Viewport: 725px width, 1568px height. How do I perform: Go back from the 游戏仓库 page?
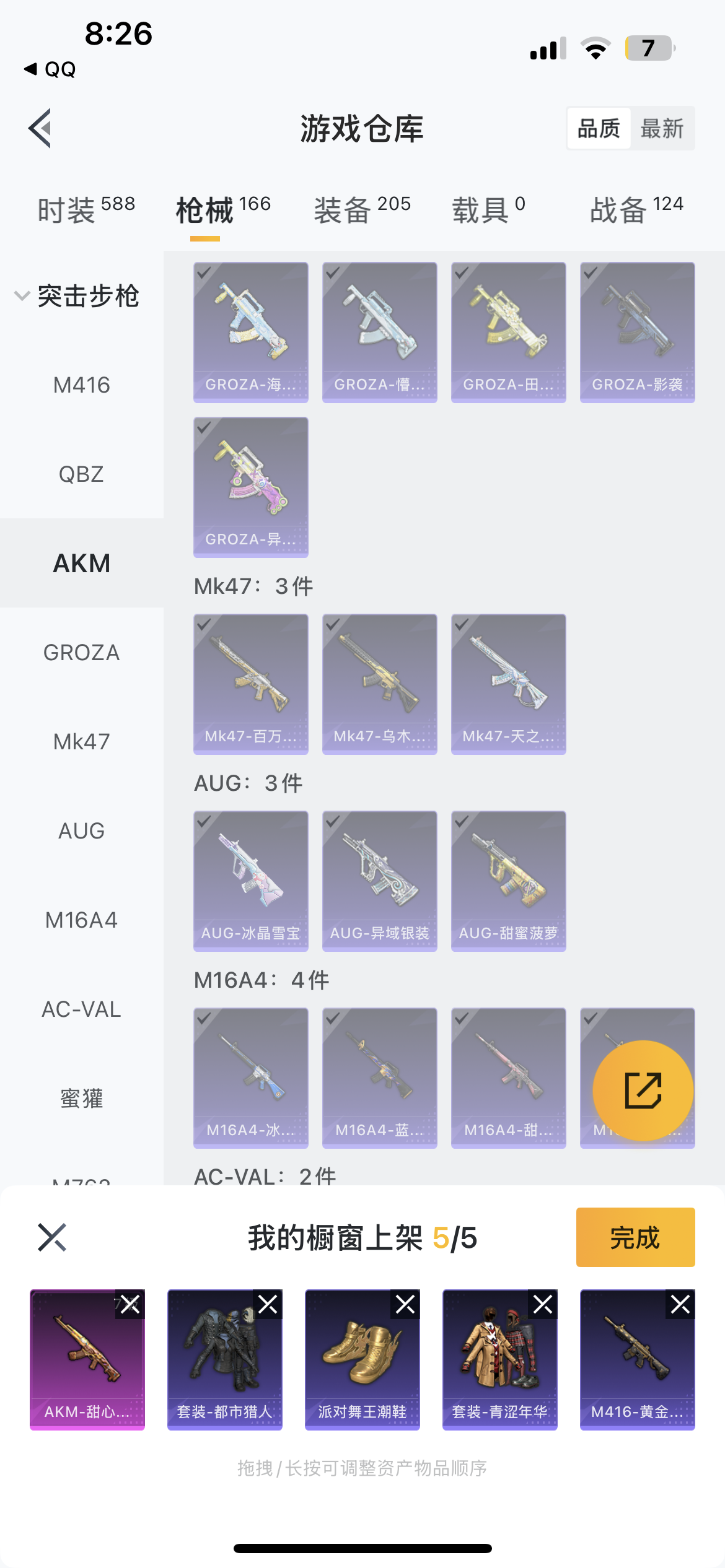point(40,129)
